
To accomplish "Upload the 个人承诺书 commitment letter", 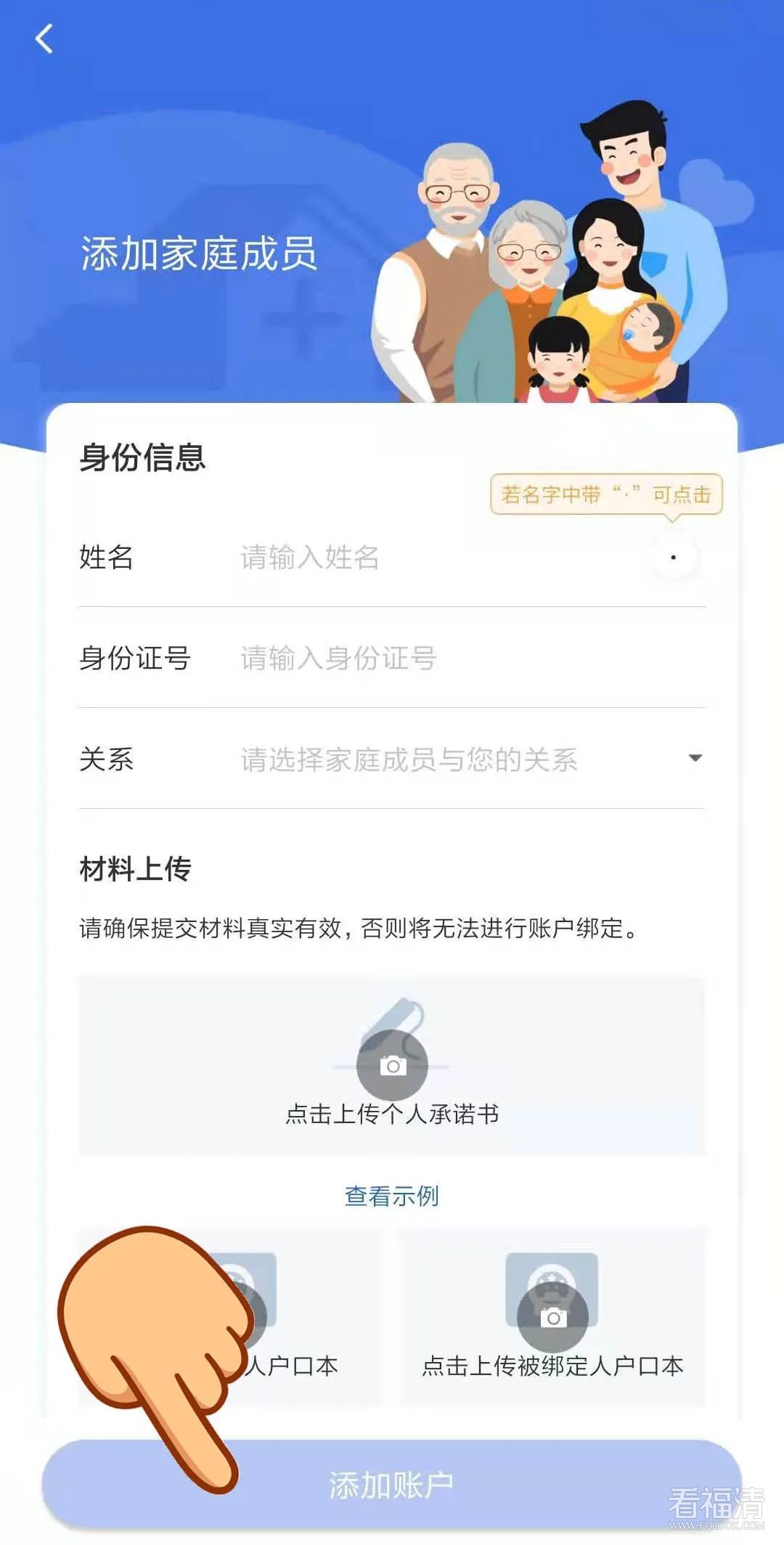I will [392, 1066].
